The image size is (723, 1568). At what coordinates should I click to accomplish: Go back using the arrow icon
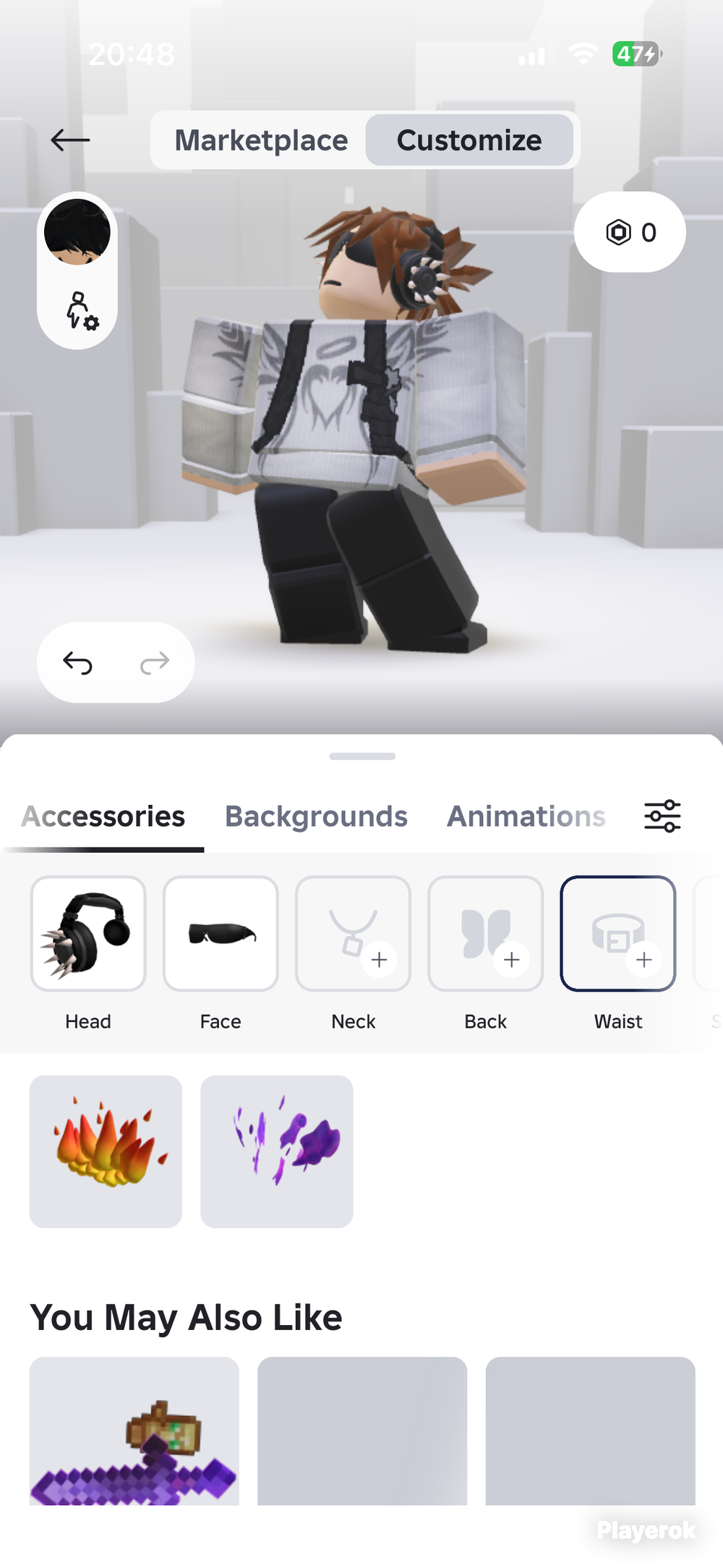point(70,140)
